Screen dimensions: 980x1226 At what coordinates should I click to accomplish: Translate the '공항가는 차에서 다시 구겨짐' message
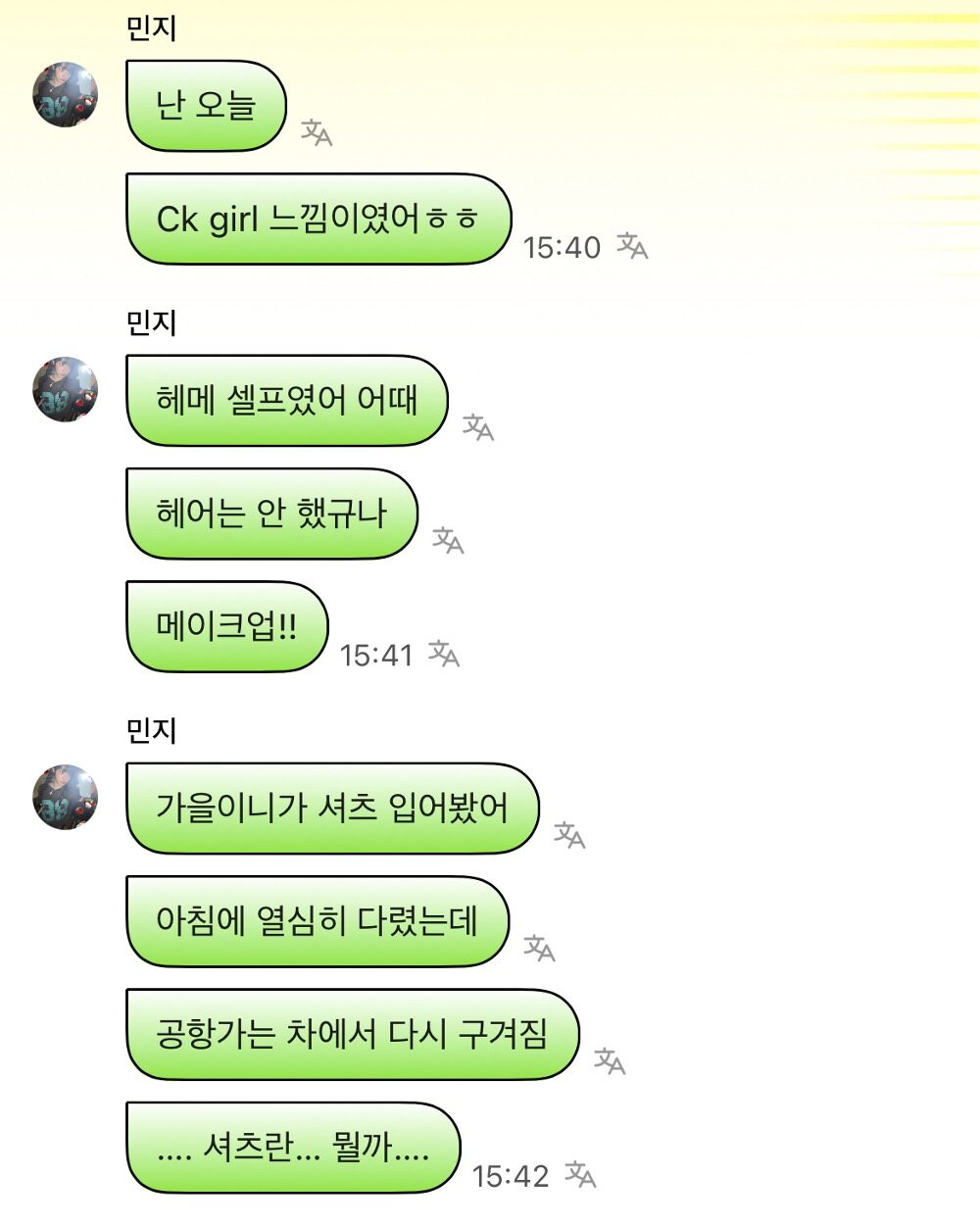pyautogui.click(x=610, y=1060)
